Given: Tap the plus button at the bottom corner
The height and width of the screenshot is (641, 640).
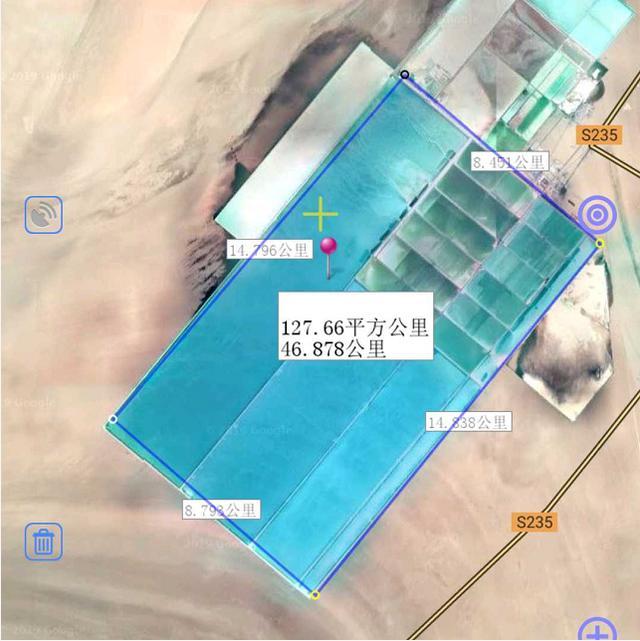Looking at the screenshot, I should click(x=598, y=631).
